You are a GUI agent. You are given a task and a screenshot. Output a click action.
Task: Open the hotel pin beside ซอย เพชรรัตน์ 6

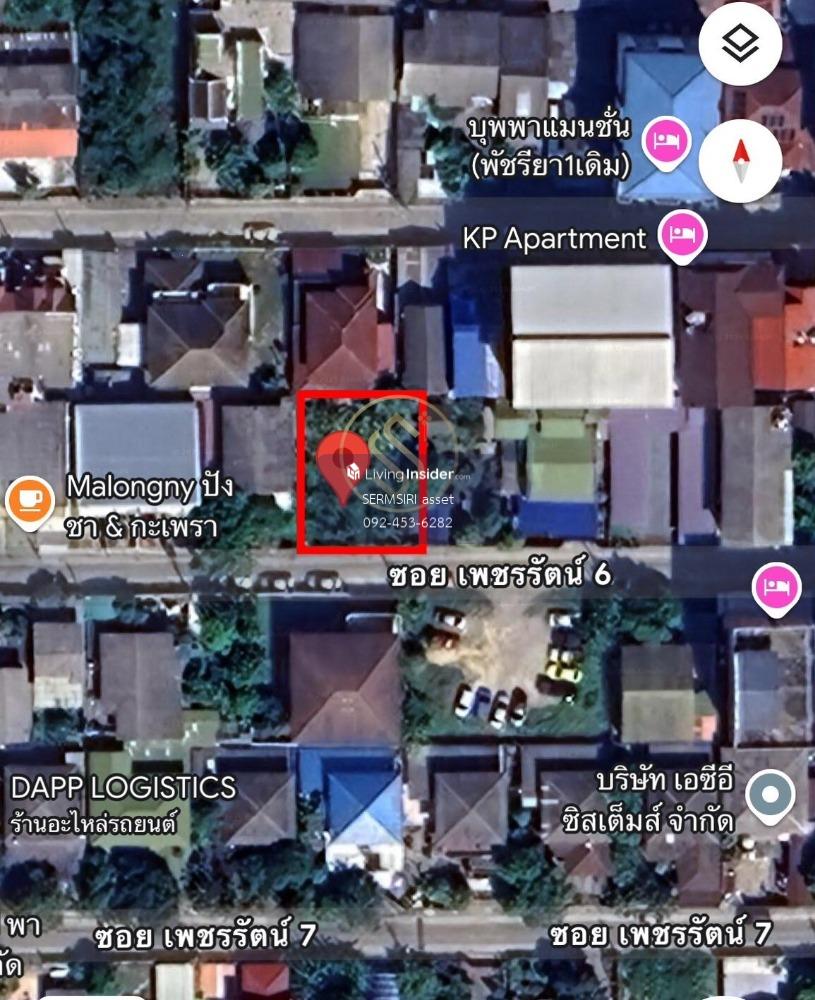click(777, 585)
